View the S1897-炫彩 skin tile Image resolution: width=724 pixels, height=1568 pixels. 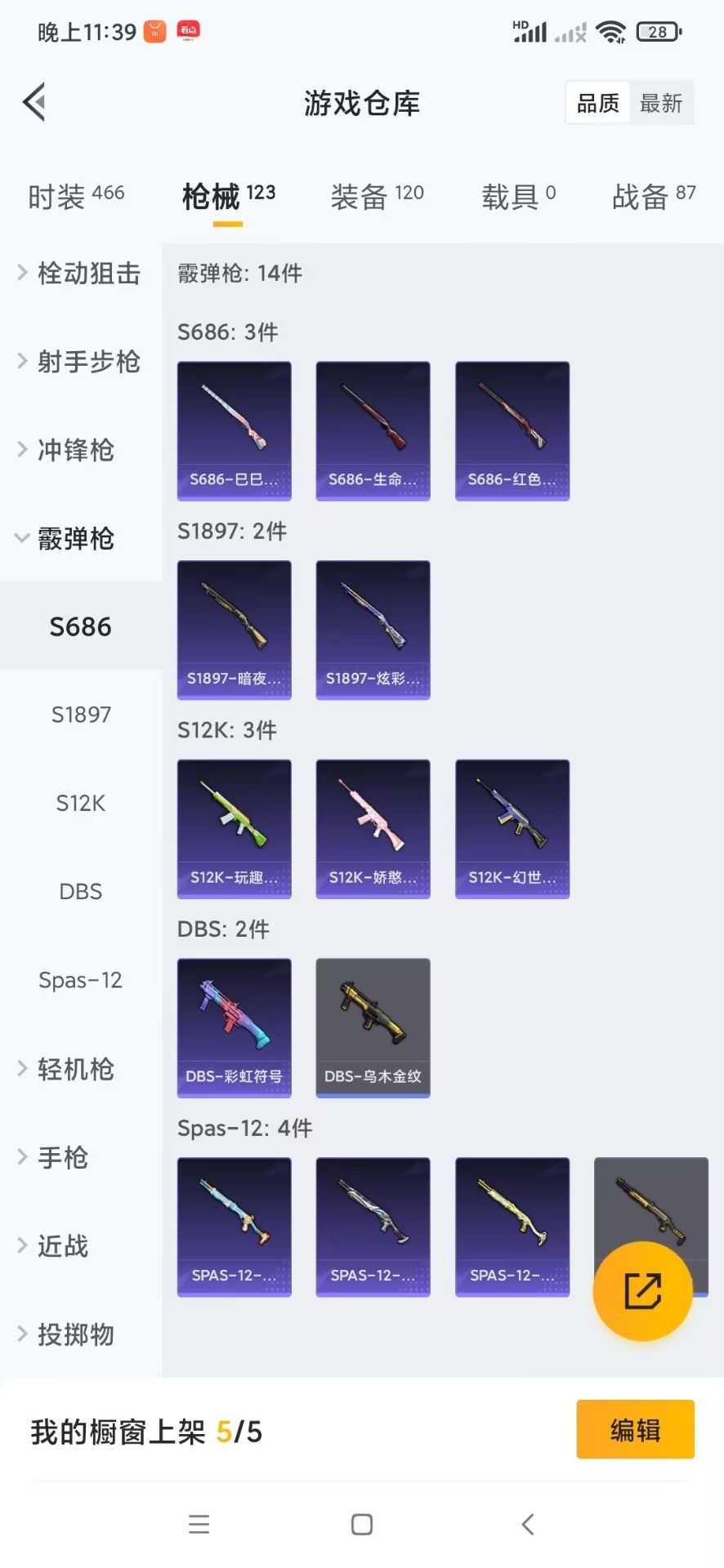click(373, 630)
